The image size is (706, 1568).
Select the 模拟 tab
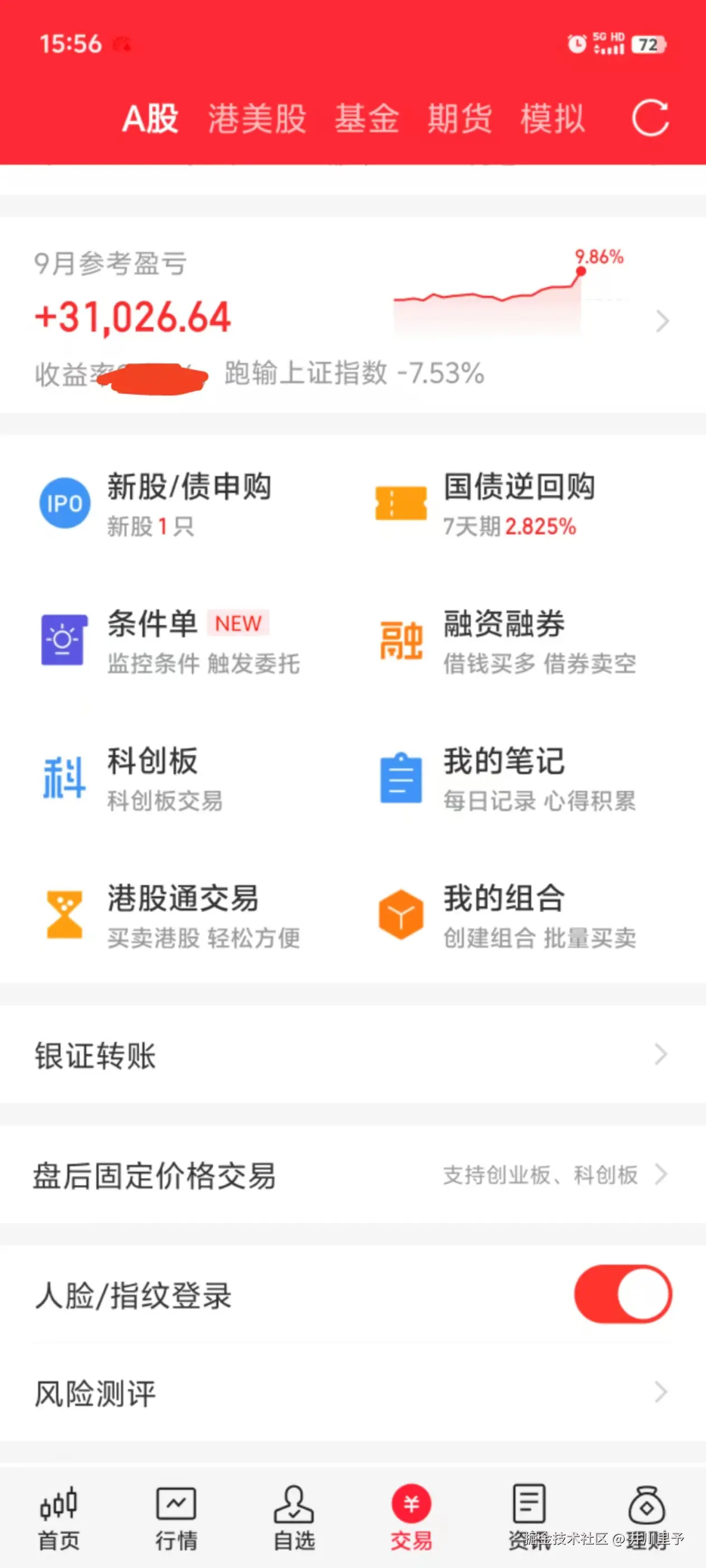click(552, 118)
